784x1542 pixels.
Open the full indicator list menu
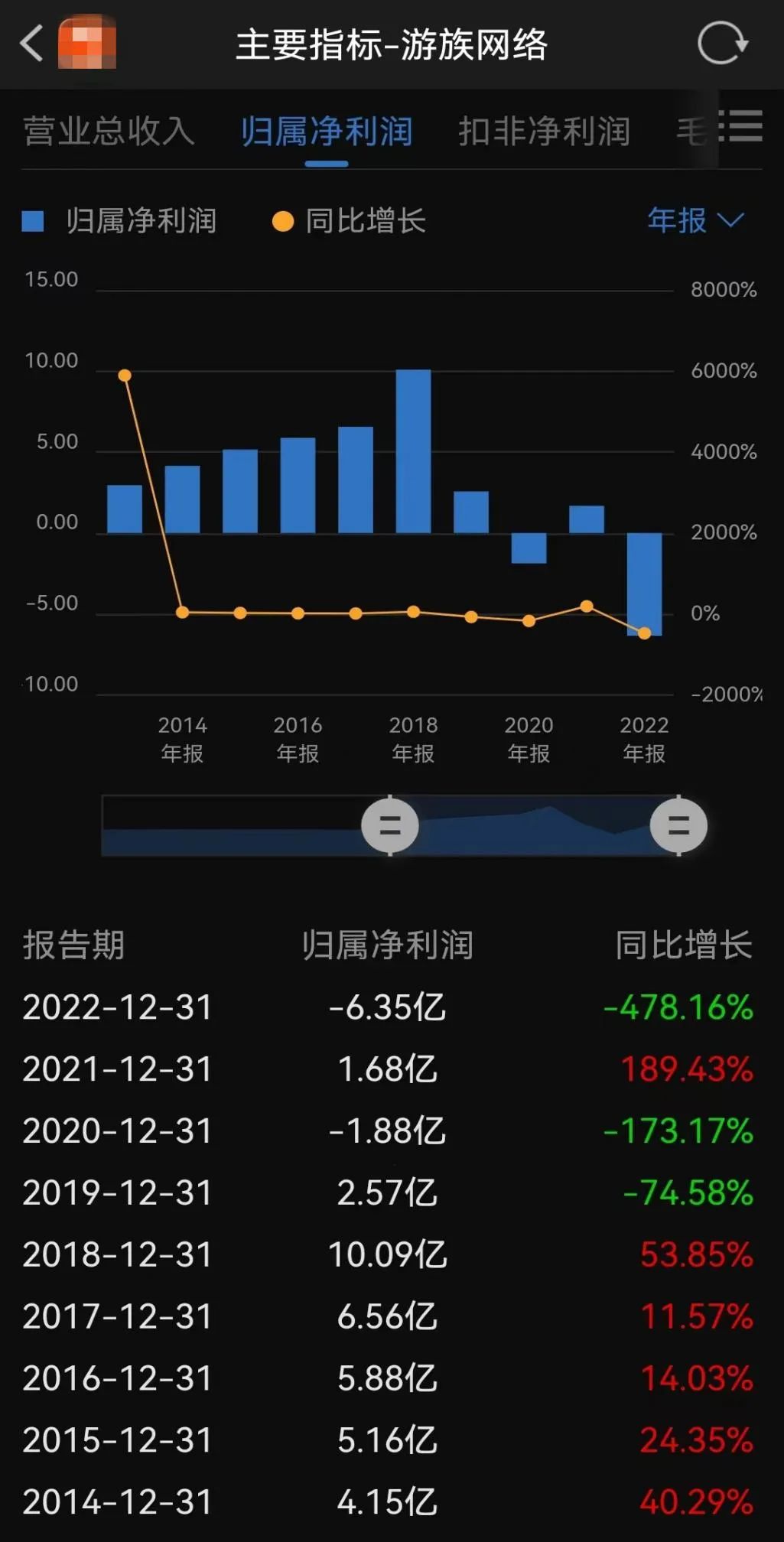tap(744, 126)
